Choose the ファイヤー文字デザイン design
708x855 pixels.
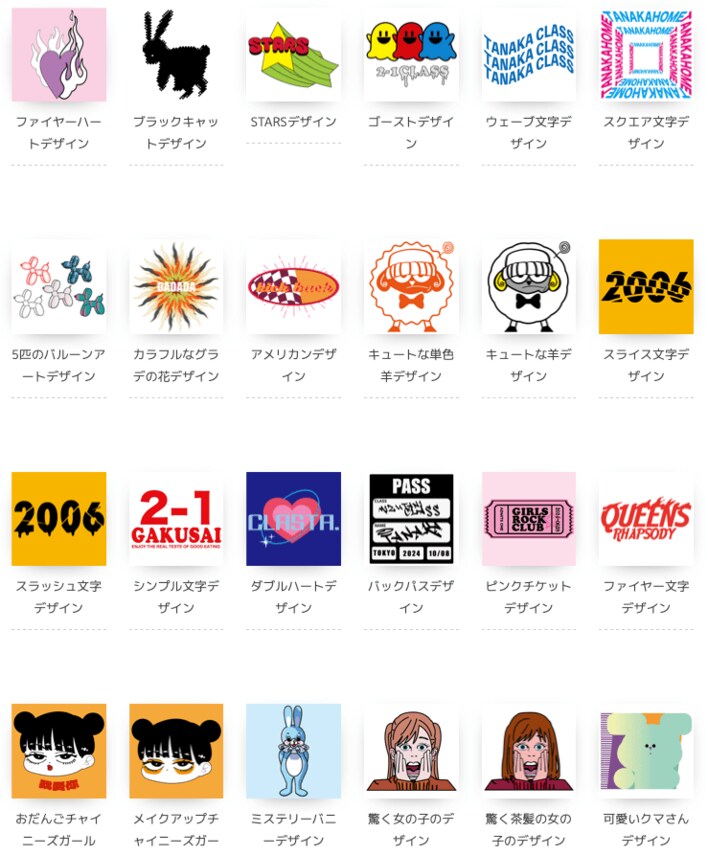pos(646,519)
